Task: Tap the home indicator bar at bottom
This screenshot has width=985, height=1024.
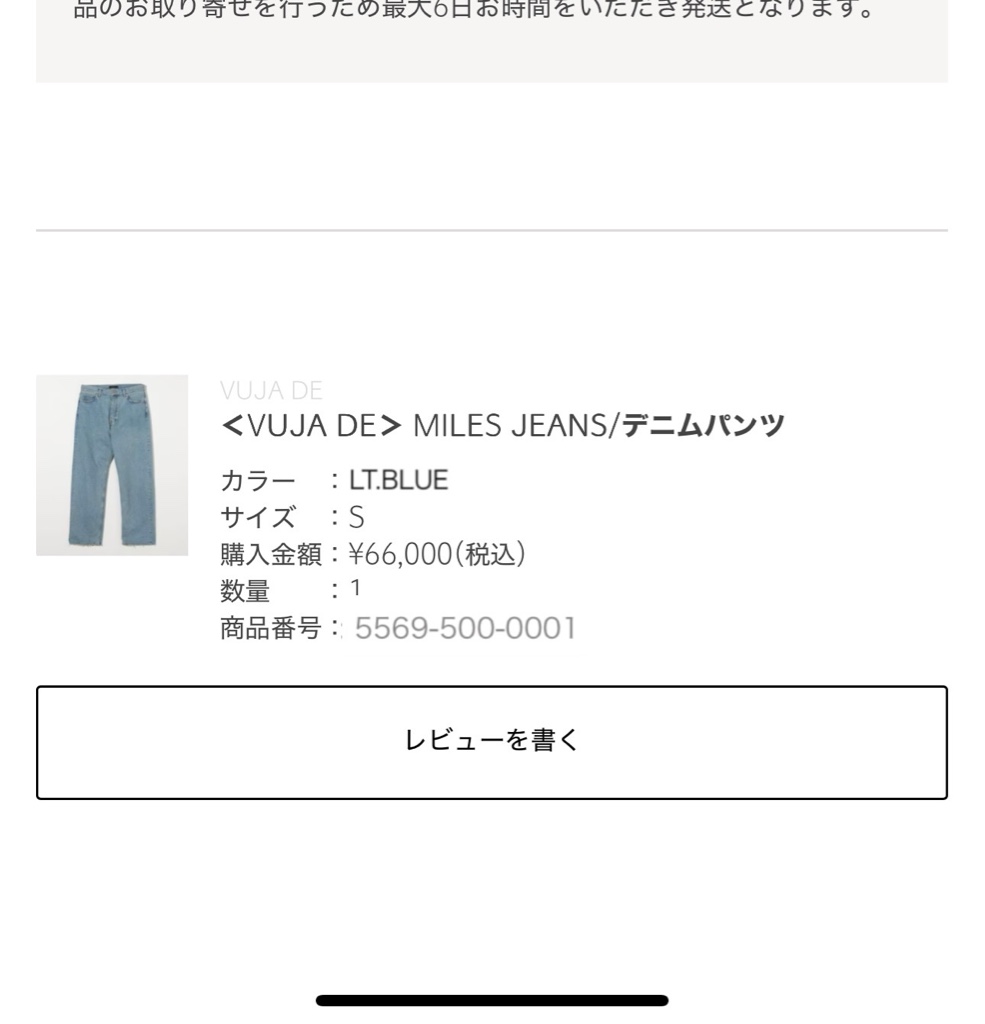Action: 492,1000
